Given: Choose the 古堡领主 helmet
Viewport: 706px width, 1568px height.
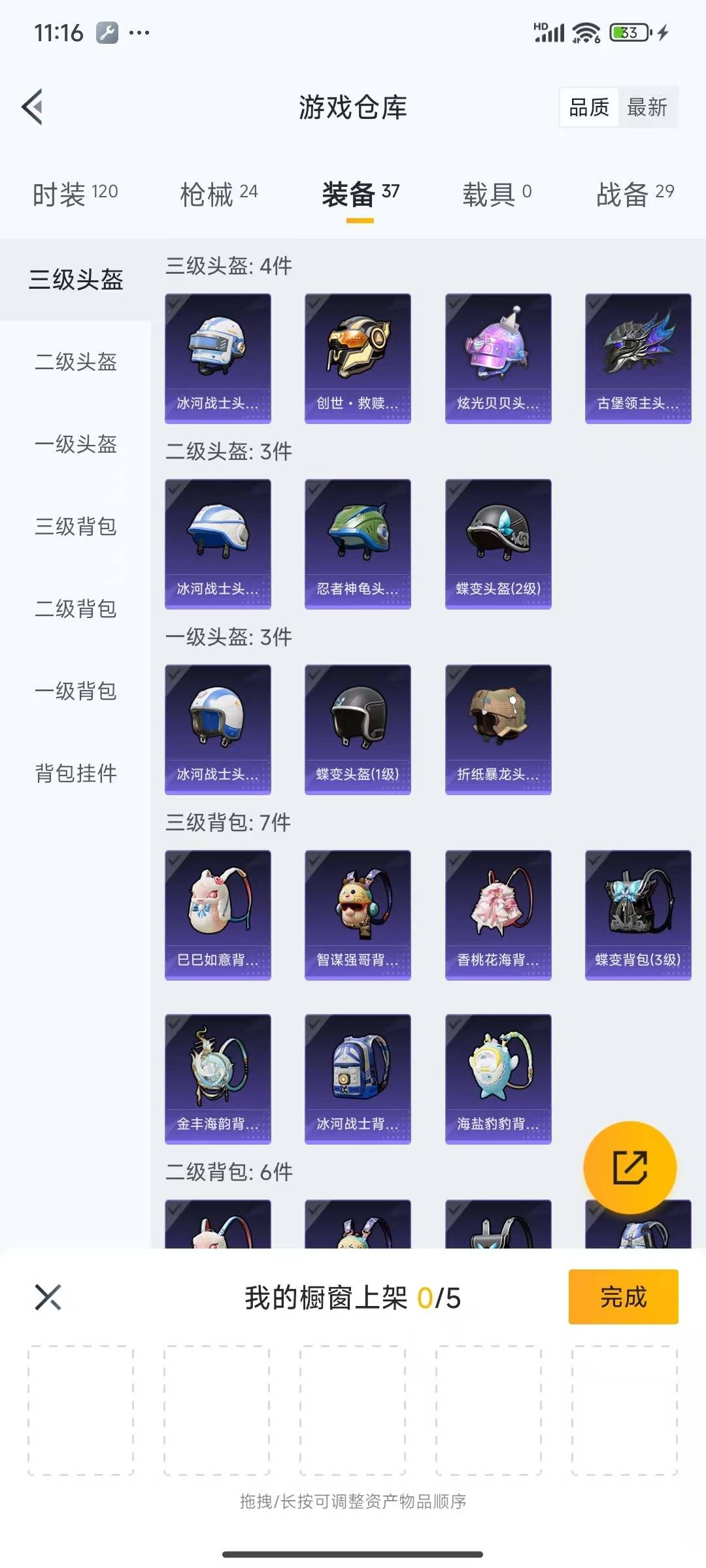Looking at the screenshot, I should [x=638, y=358].
